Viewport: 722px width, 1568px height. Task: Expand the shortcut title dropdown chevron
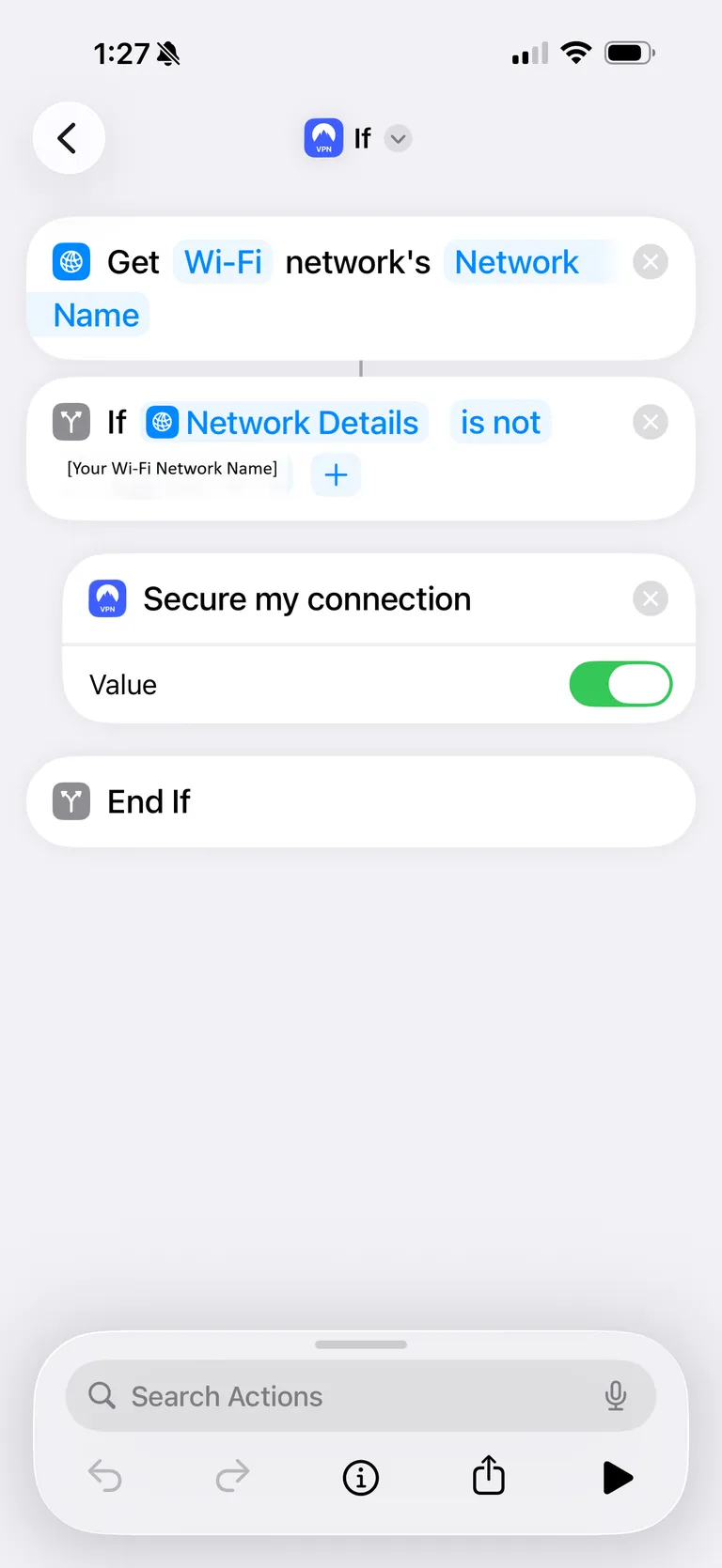coord(399,139)
